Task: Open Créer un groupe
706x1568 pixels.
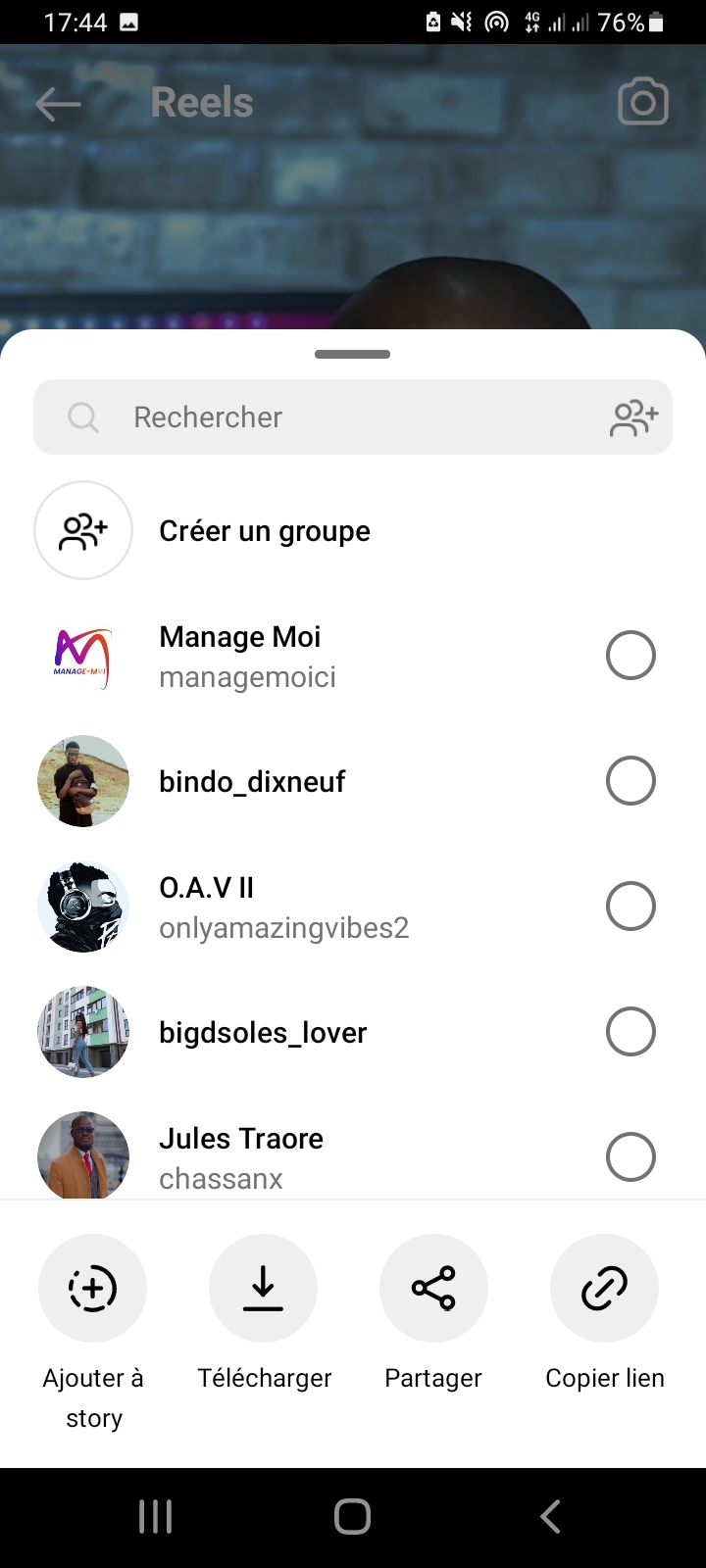Action: tap(265, 531)
